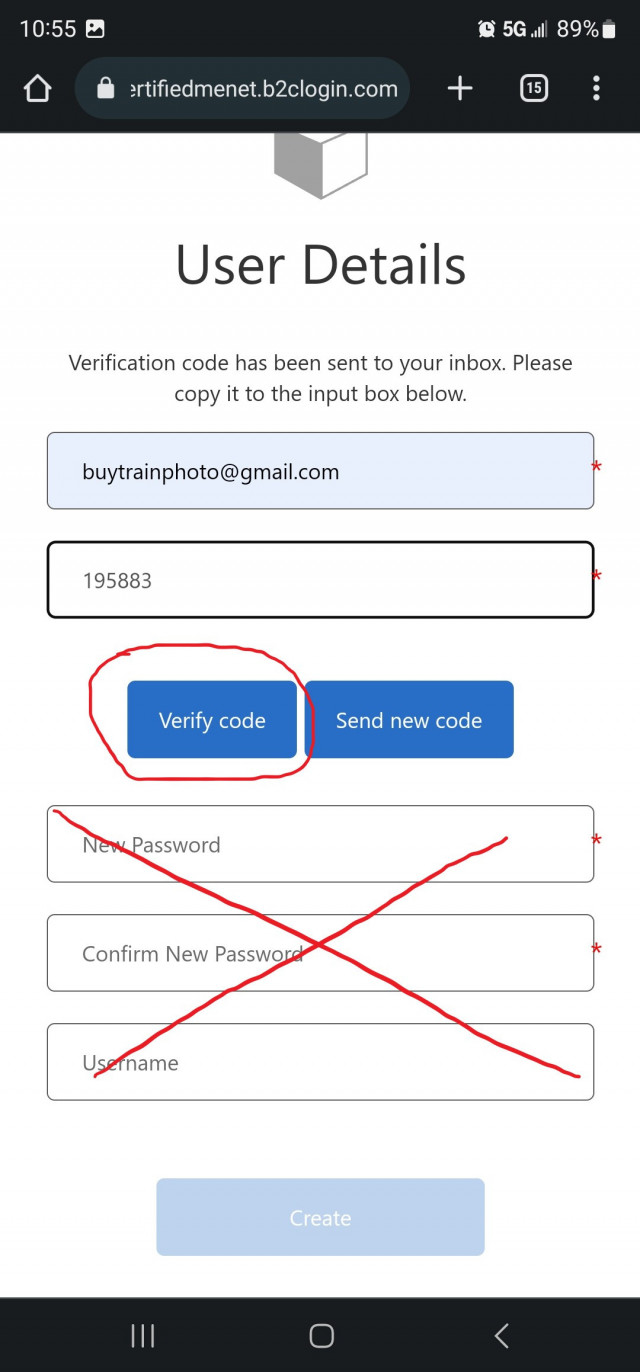Tap the Create button

(x=320, y=1217)
